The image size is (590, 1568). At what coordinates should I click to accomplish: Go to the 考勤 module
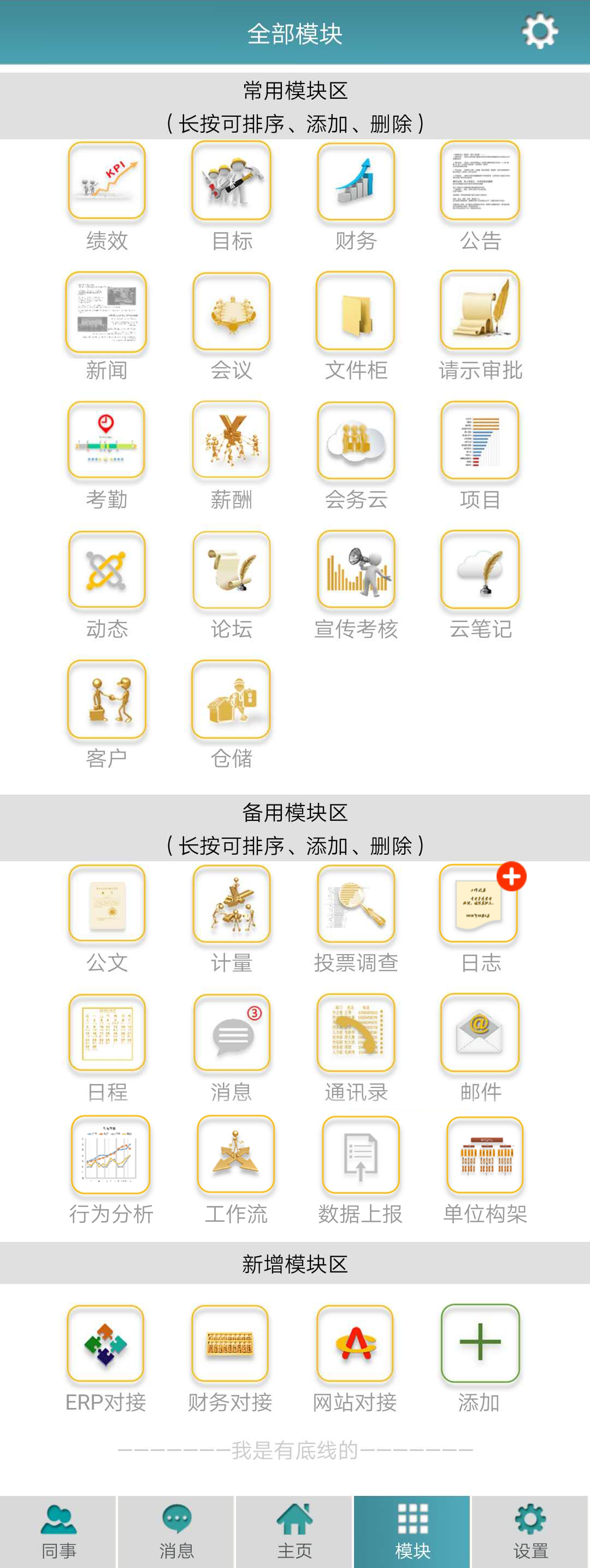[107, 440]
